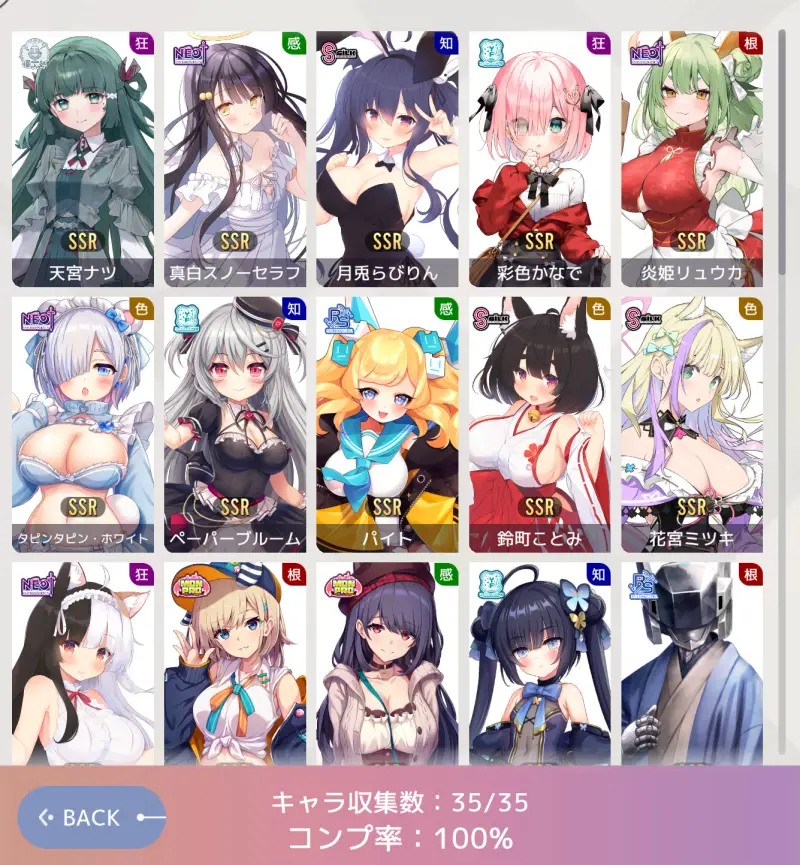Image resolution: width=800 pixels, height=865 pixels.
Task: Open パイト's character card
Action: pos(390,420)
